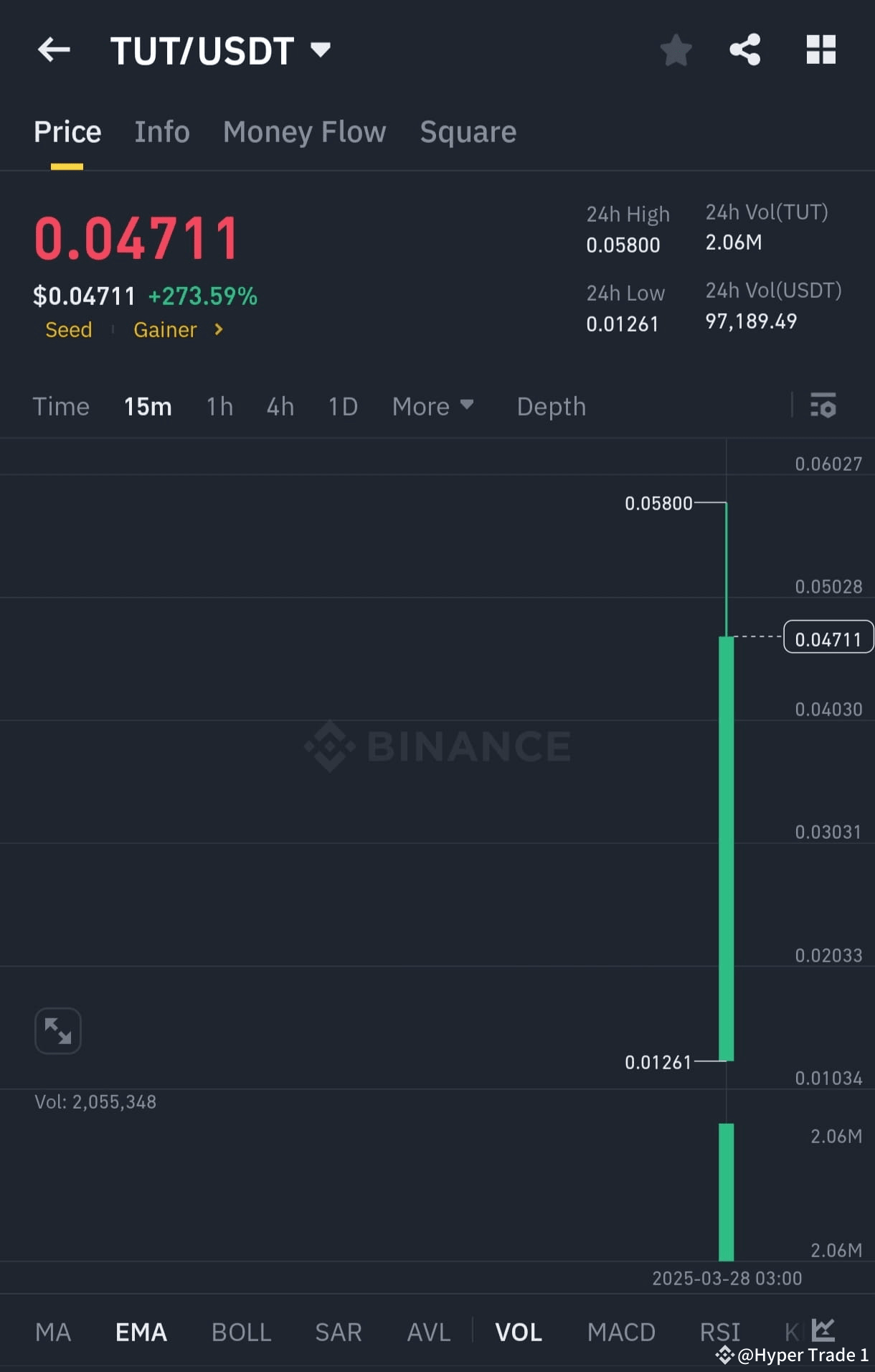
Task: Click the current price label 0.04711
Action: [828, 638]
